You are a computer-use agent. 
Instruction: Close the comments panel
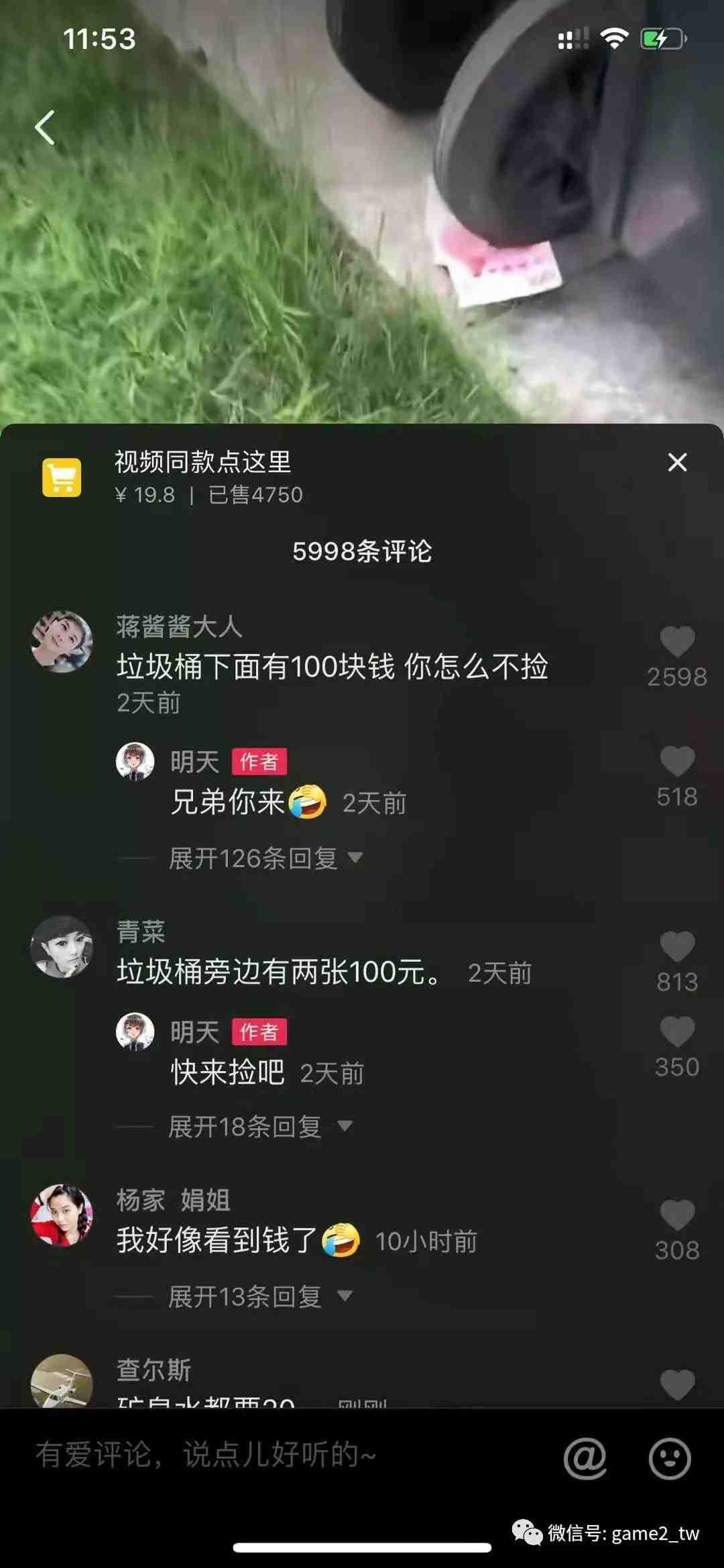(677, 462)
